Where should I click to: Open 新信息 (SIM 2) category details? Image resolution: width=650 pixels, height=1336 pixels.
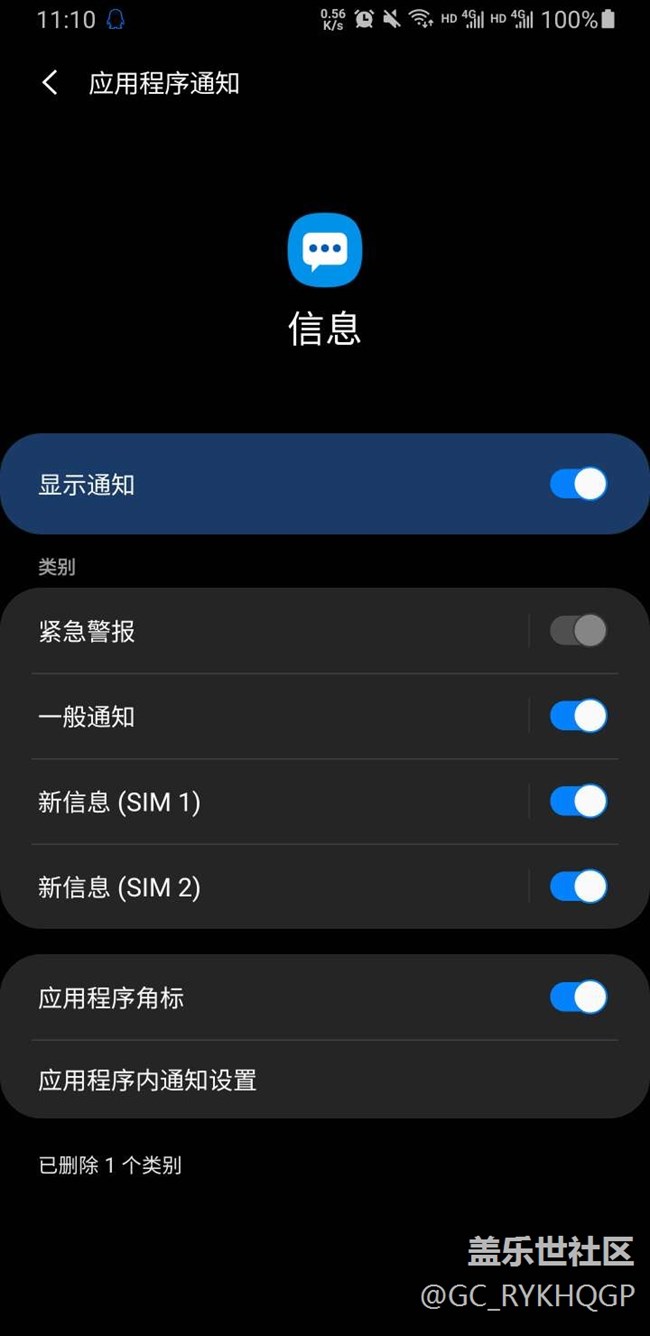click(265, 886)
